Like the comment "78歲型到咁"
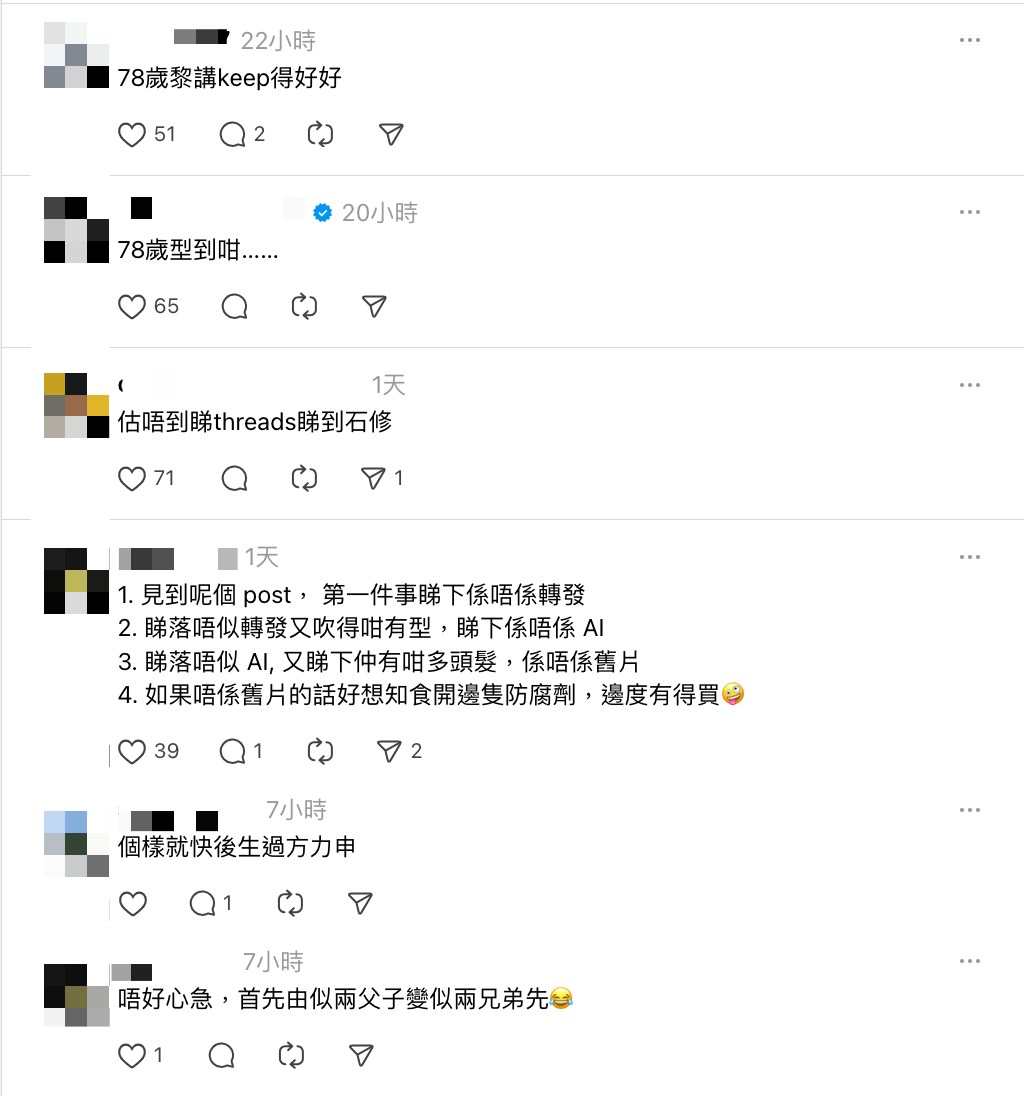The height and width of the screenshot is (1096, 1024). 133,307
